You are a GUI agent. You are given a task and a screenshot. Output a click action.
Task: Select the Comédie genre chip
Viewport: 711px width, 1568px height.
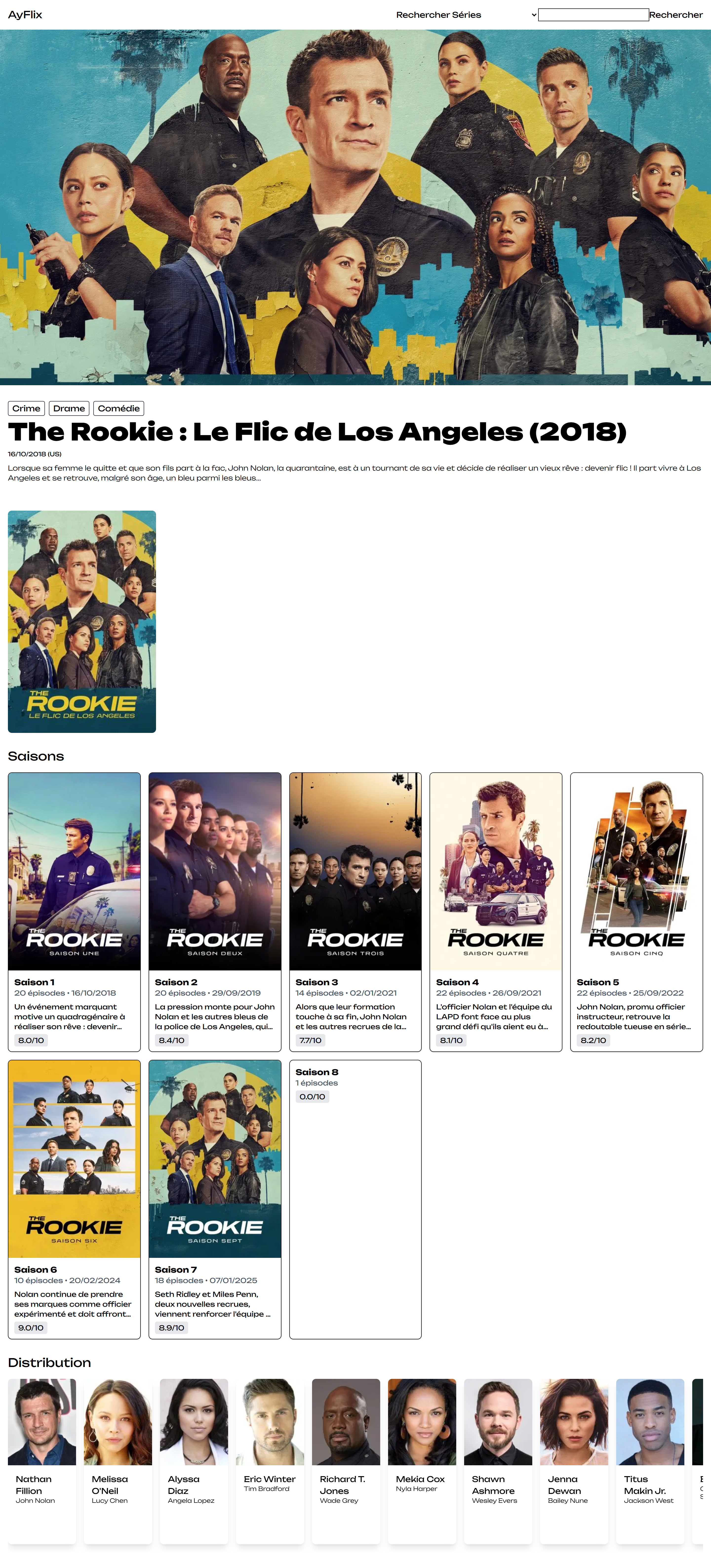119,408
